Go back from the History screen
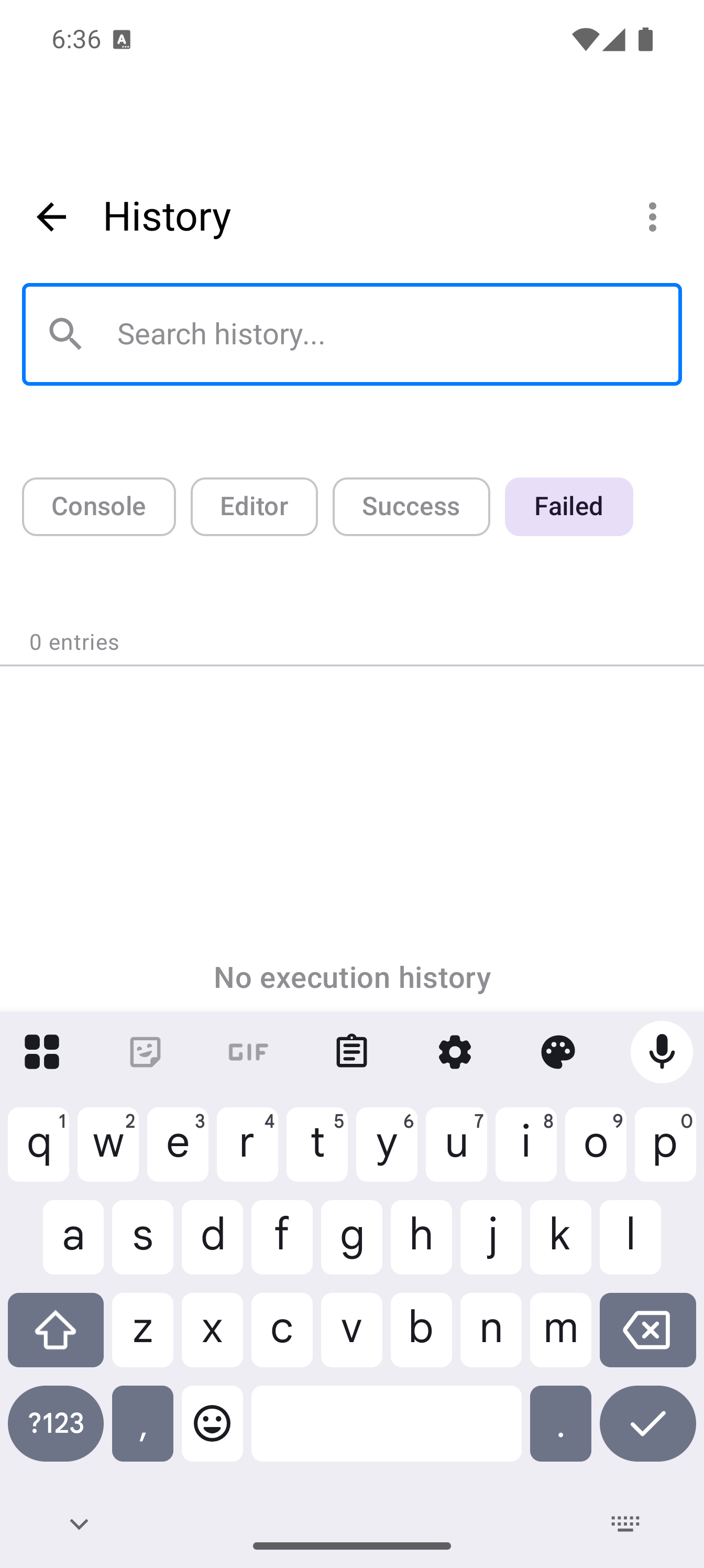Image resolution: width=704 pixels, height=1568 pixels. tap(51, 216)
